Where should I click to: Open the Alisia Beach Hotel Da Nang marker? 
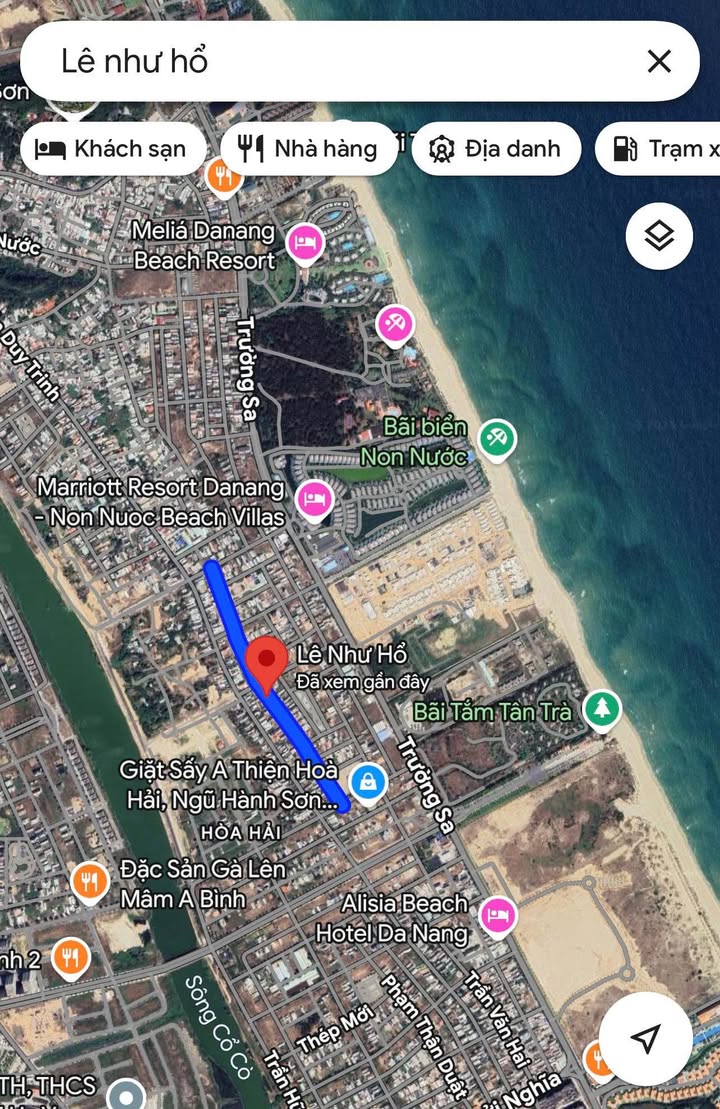pyautogui.click(x=497, y=914)
